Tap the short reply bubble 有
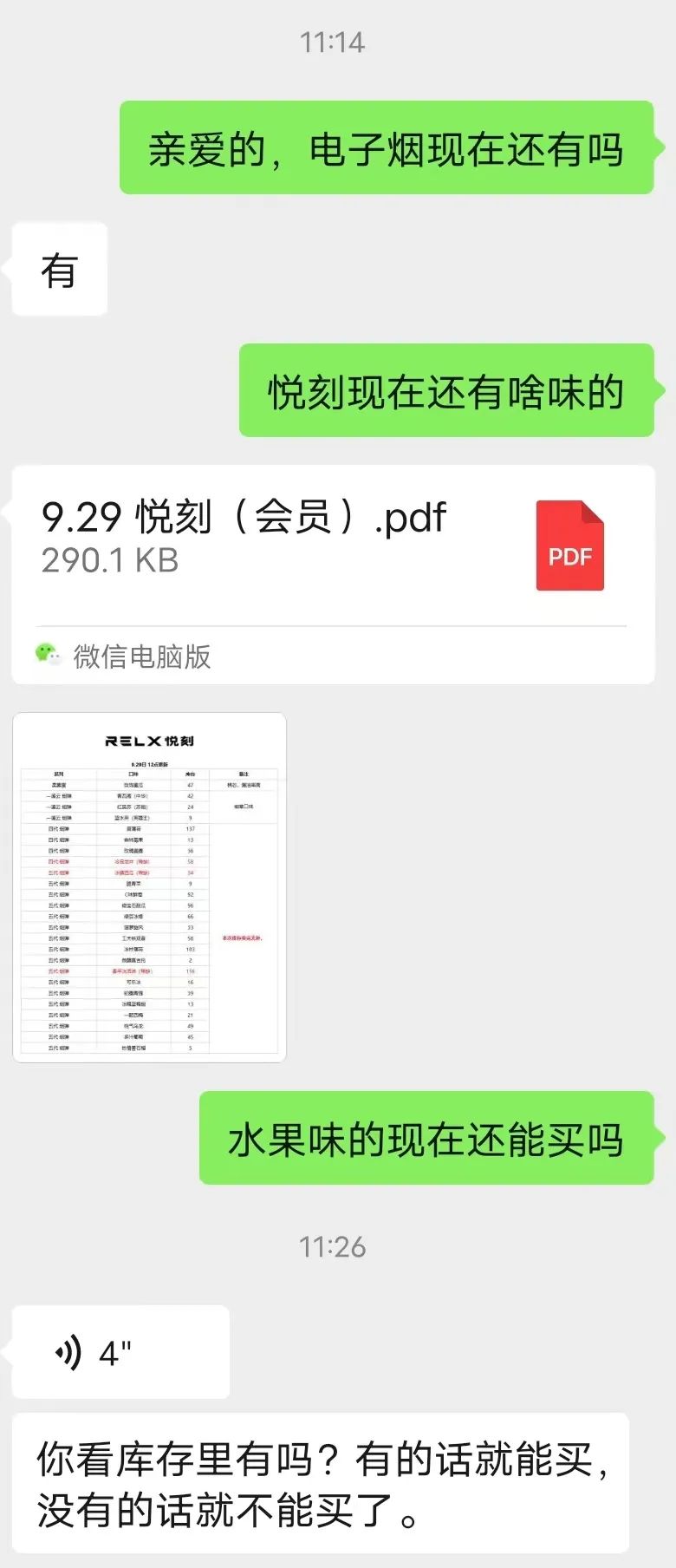 [58, 269]
